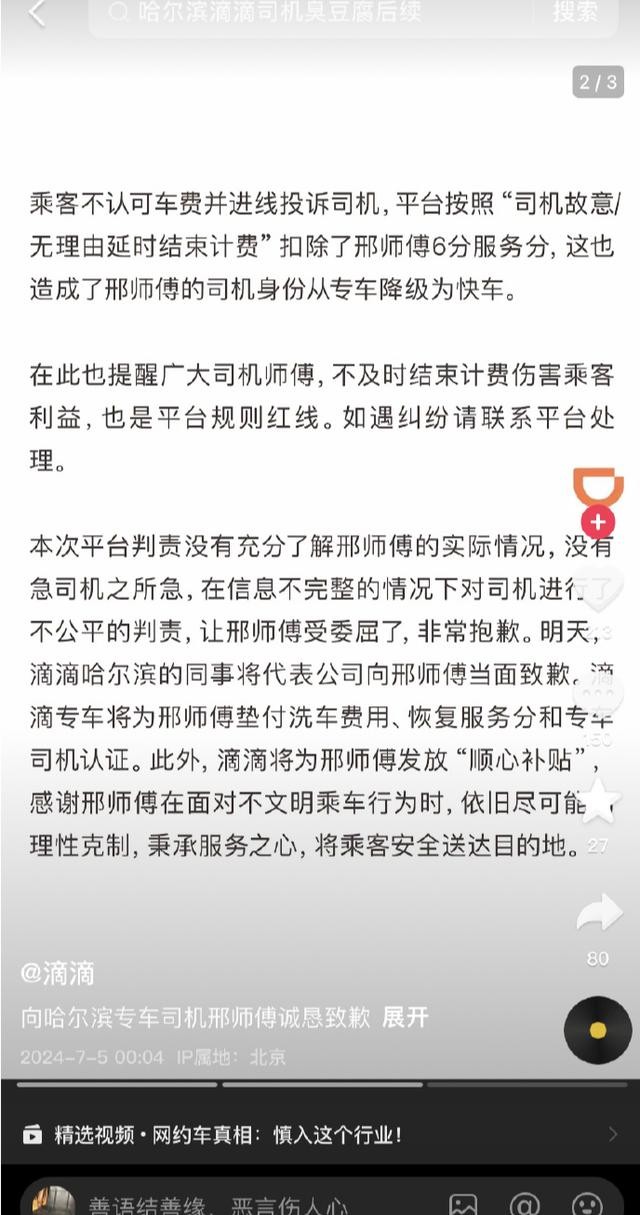Go back with the top-left arrow

36,14
